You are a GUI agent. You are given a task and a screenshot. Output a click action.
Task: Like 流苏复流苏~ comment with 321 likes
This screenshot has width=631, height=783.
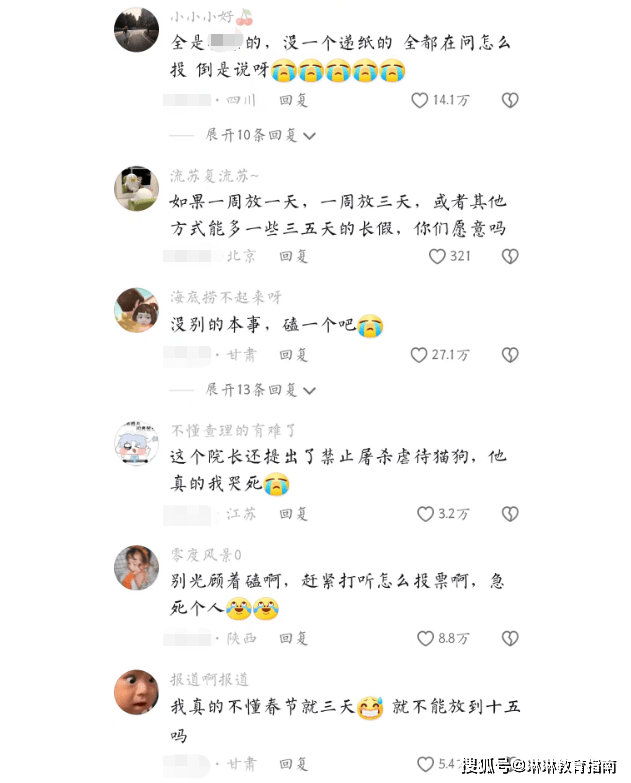437,257
